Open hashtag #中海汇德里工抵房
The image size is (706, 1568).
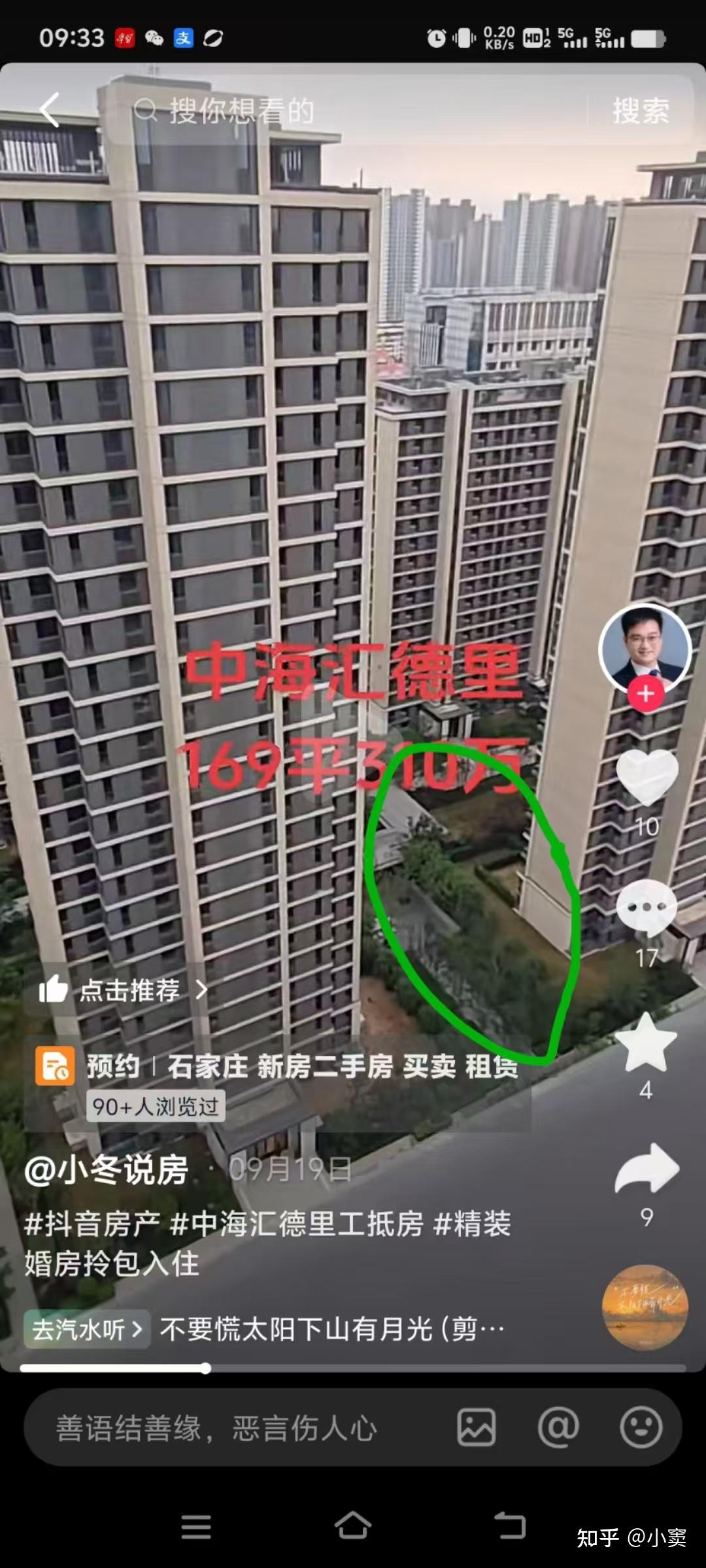click(297, 1224)
